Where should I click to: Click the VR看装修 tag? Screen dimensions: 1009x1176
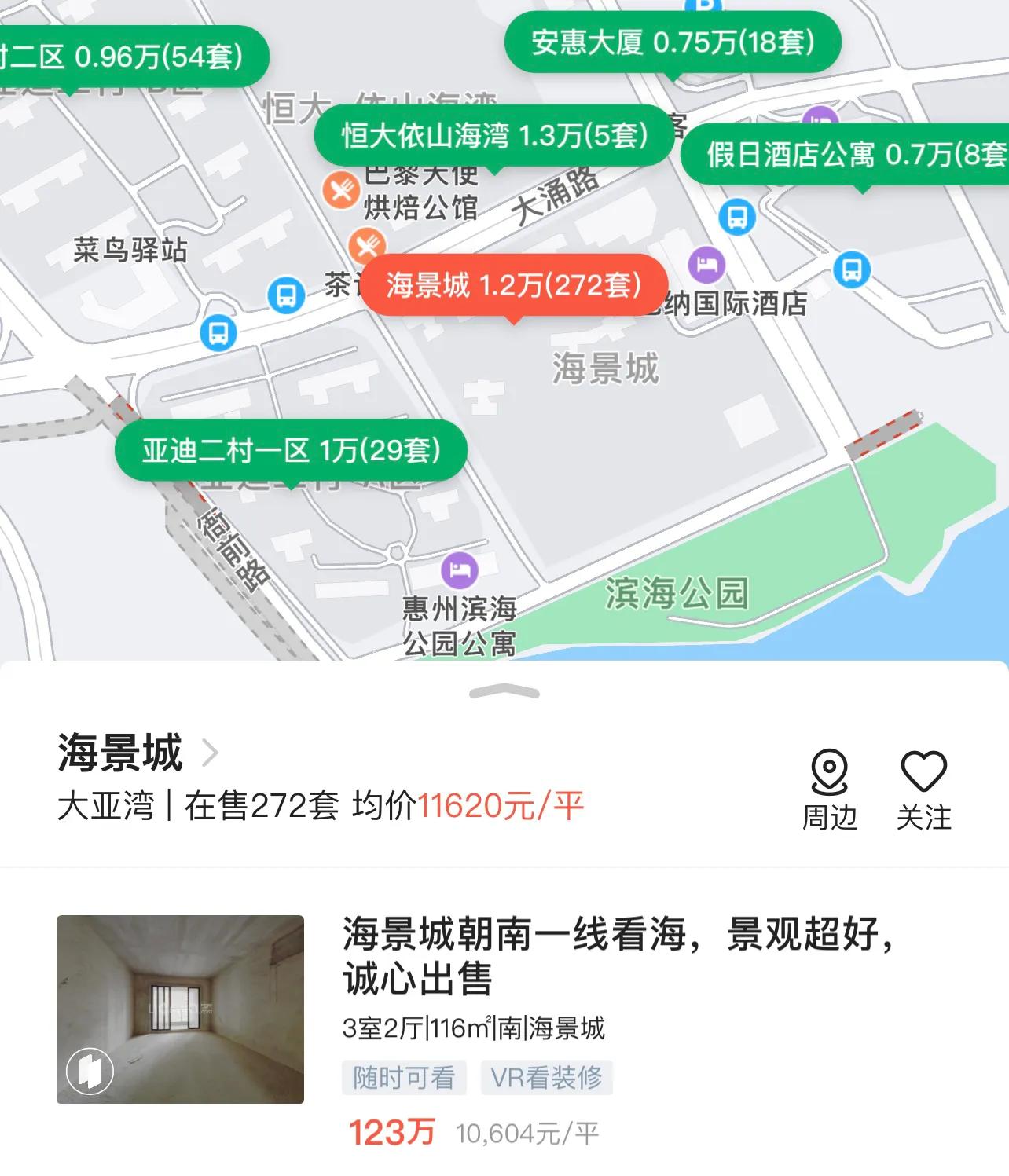tap(547, 1077)
